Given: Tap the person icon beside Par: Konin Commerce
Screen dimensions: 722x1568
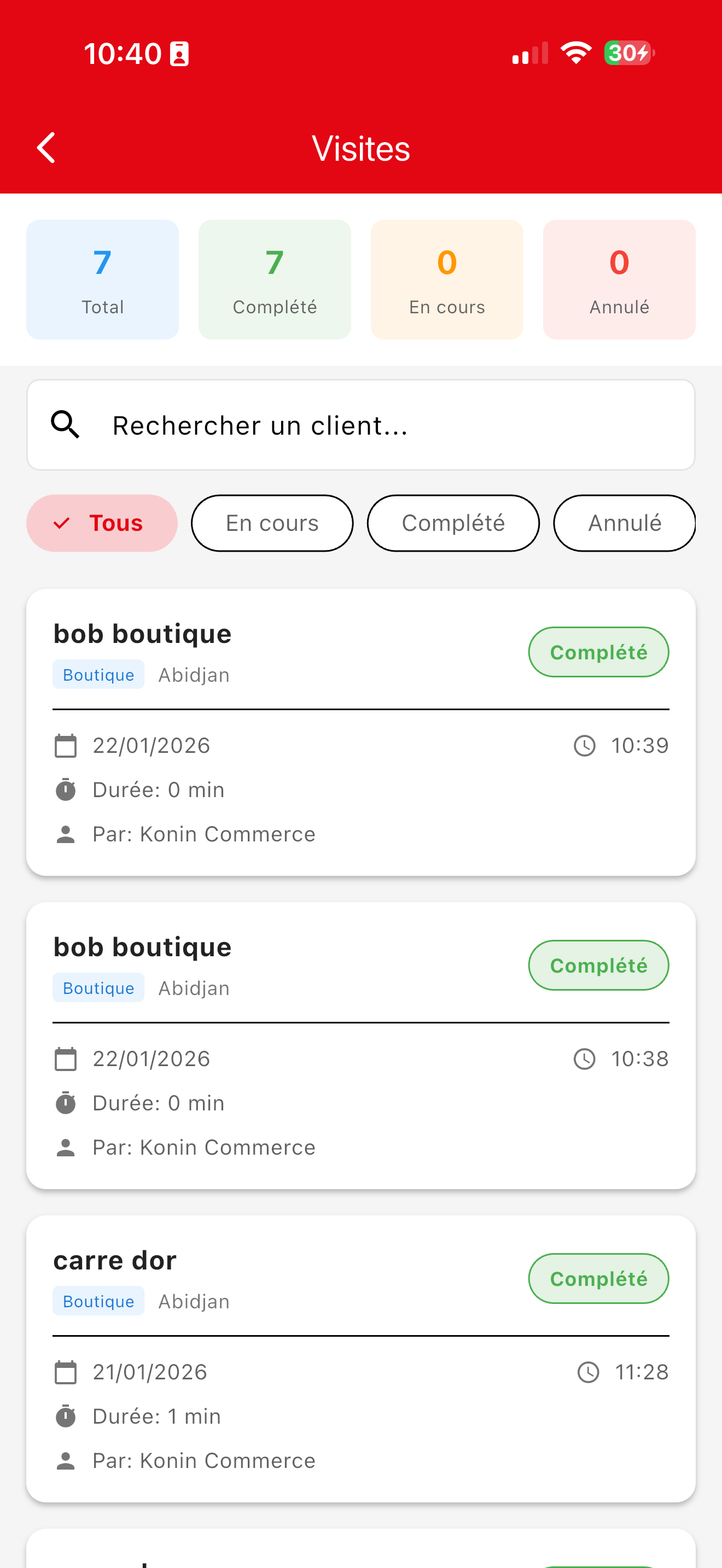Looking at the screenshot, I should [66, 834].
